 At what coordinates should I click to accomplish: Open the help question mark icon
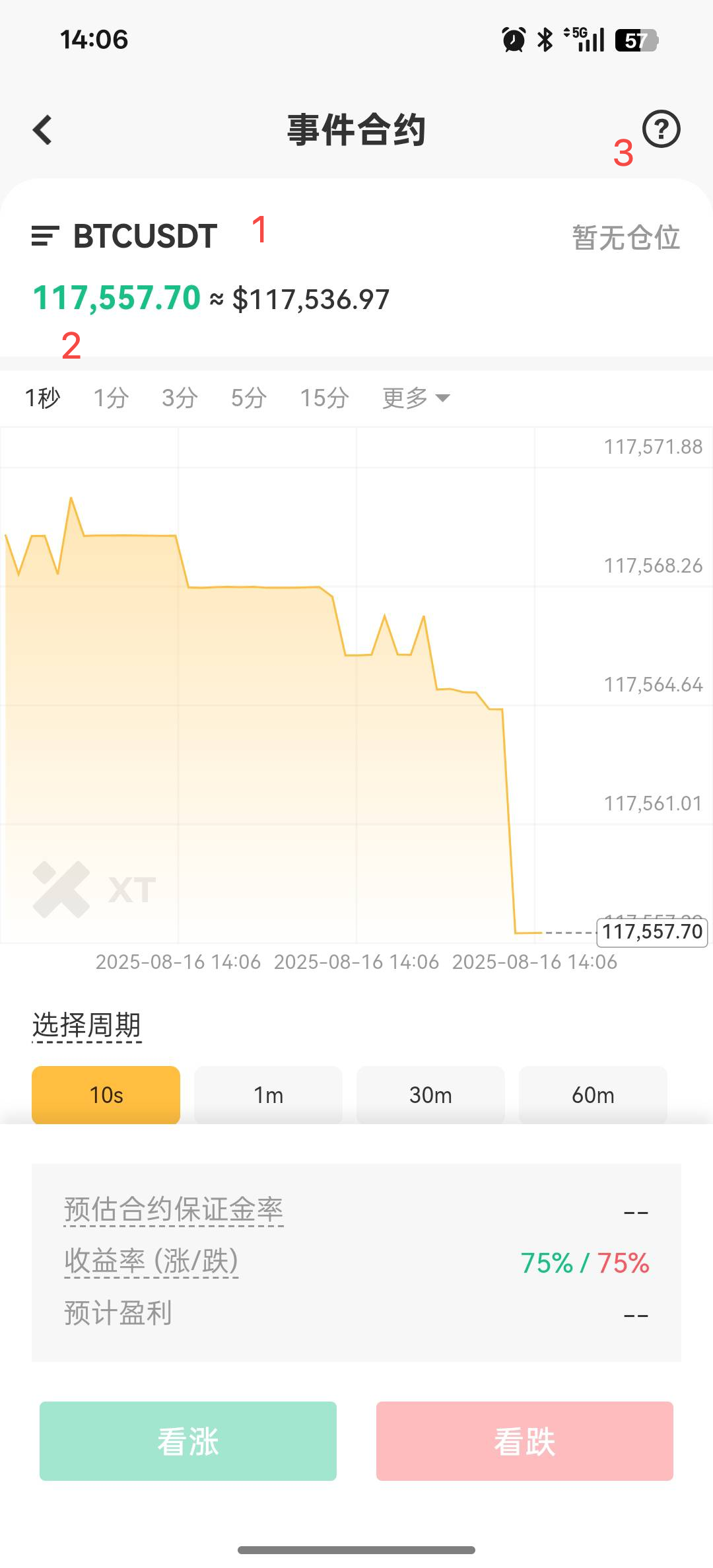click(661, 129)
